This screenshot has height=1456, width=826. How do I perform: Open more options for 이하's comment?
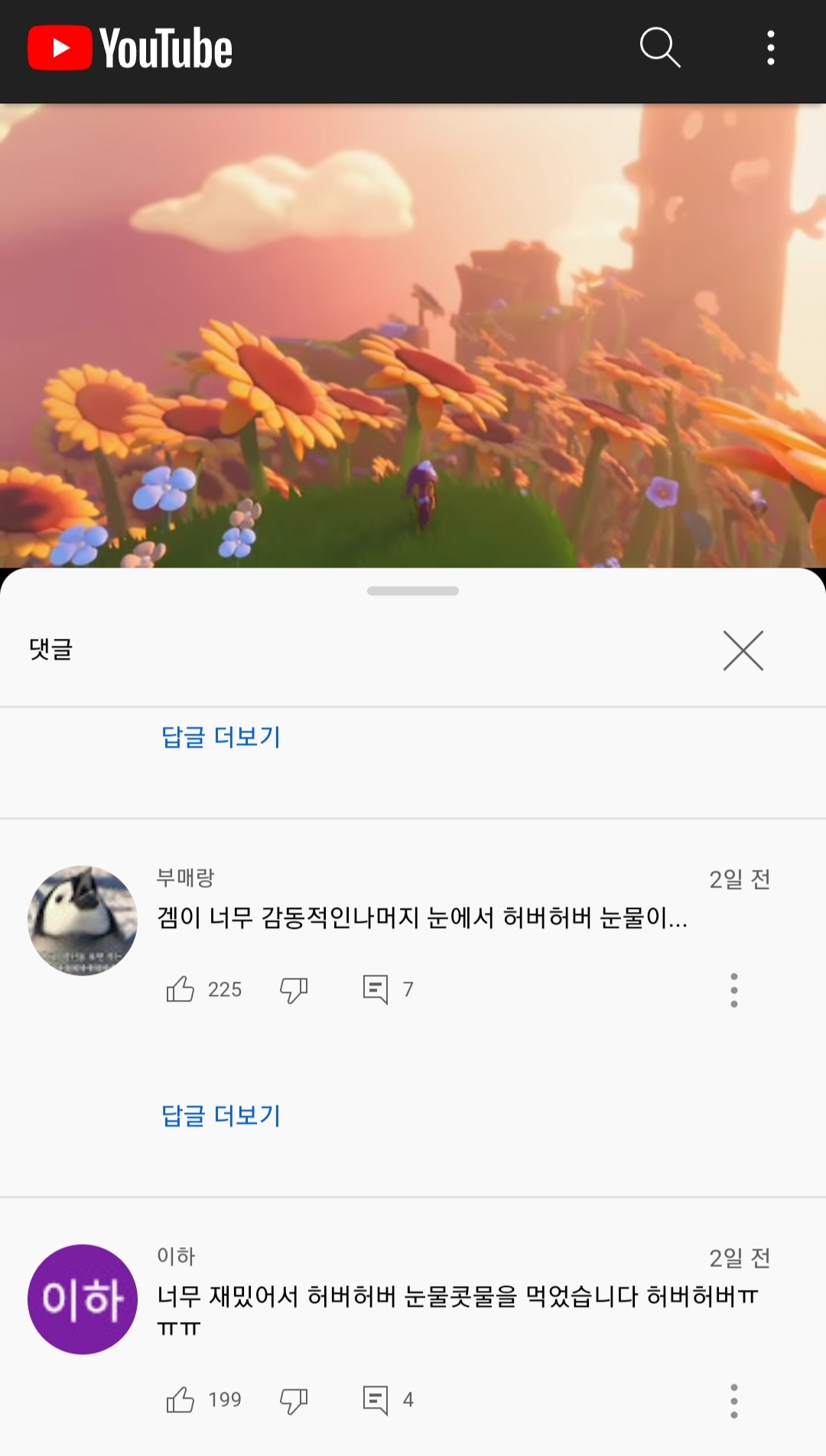(733, 1401)
